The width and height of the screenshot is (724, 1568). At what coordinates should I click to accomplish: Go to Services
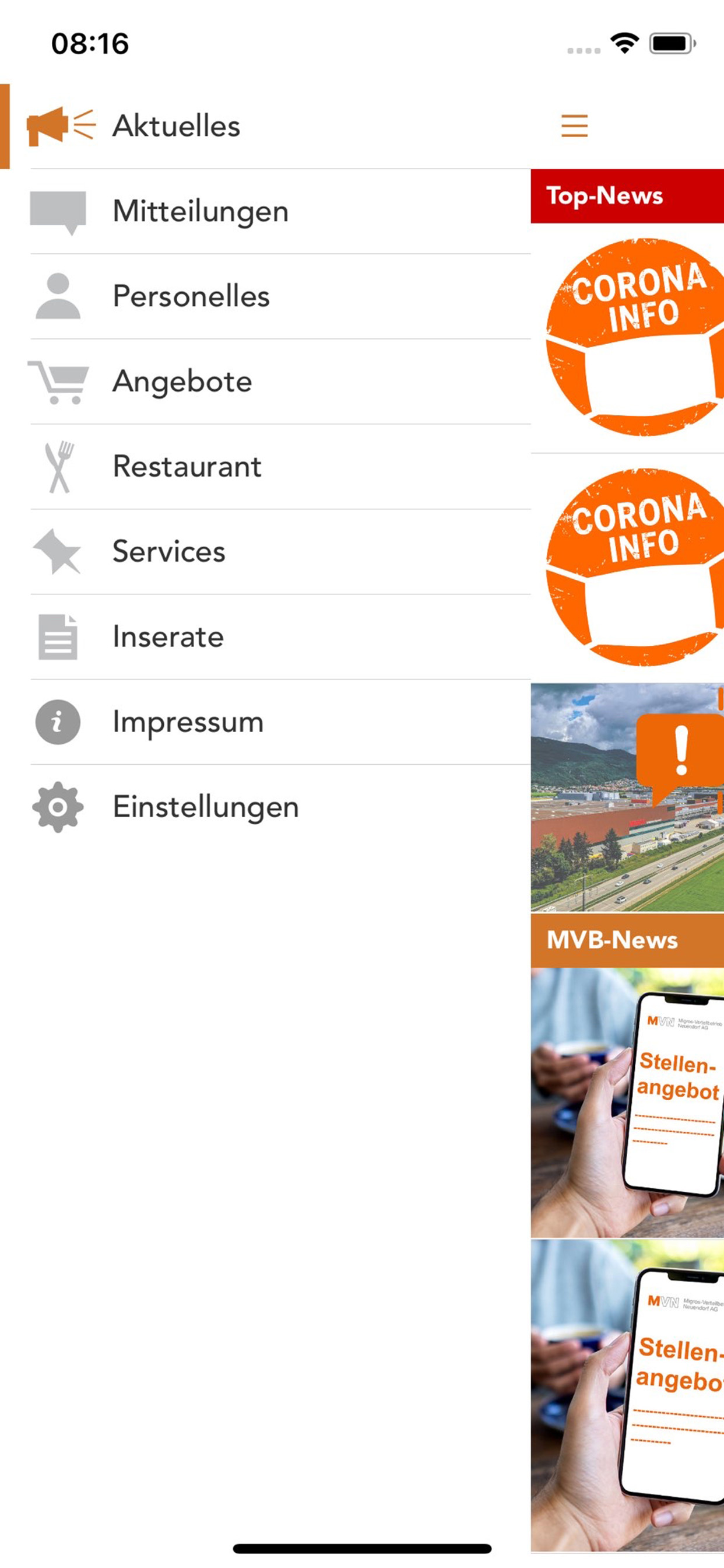[x=265, y=551]
